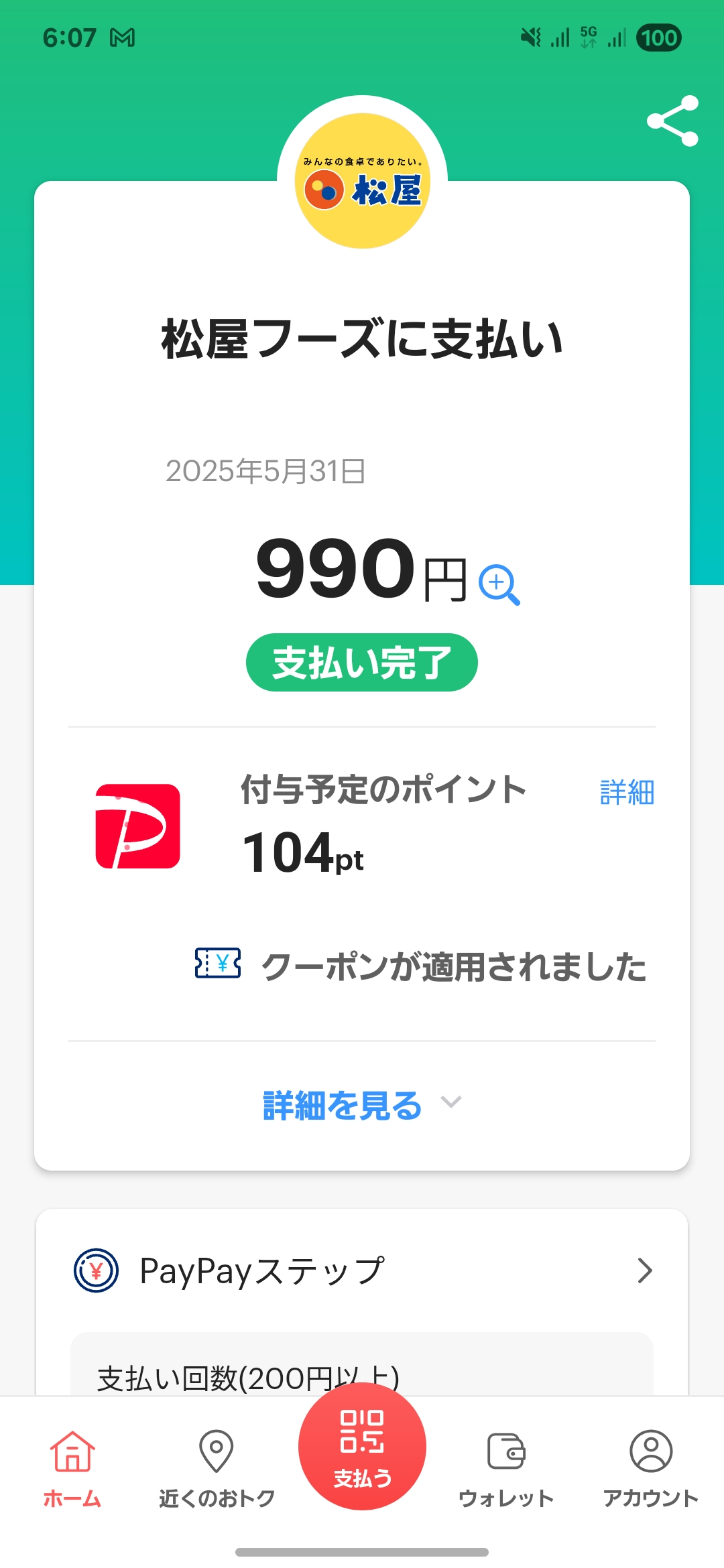Tap the red 支払う scan button
Image resolution: width=724 pixels, height=1568 pixels.
tap(362, 1446)
